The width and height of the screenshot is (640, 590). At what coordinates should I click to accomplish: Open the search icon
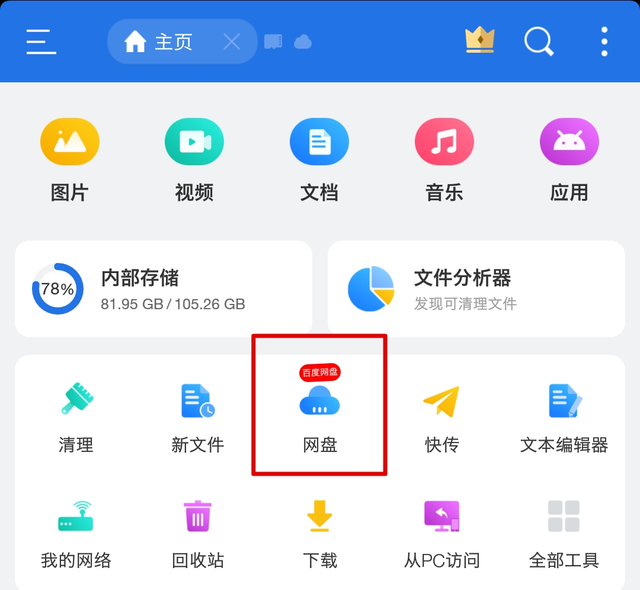(x=539, y=42)
